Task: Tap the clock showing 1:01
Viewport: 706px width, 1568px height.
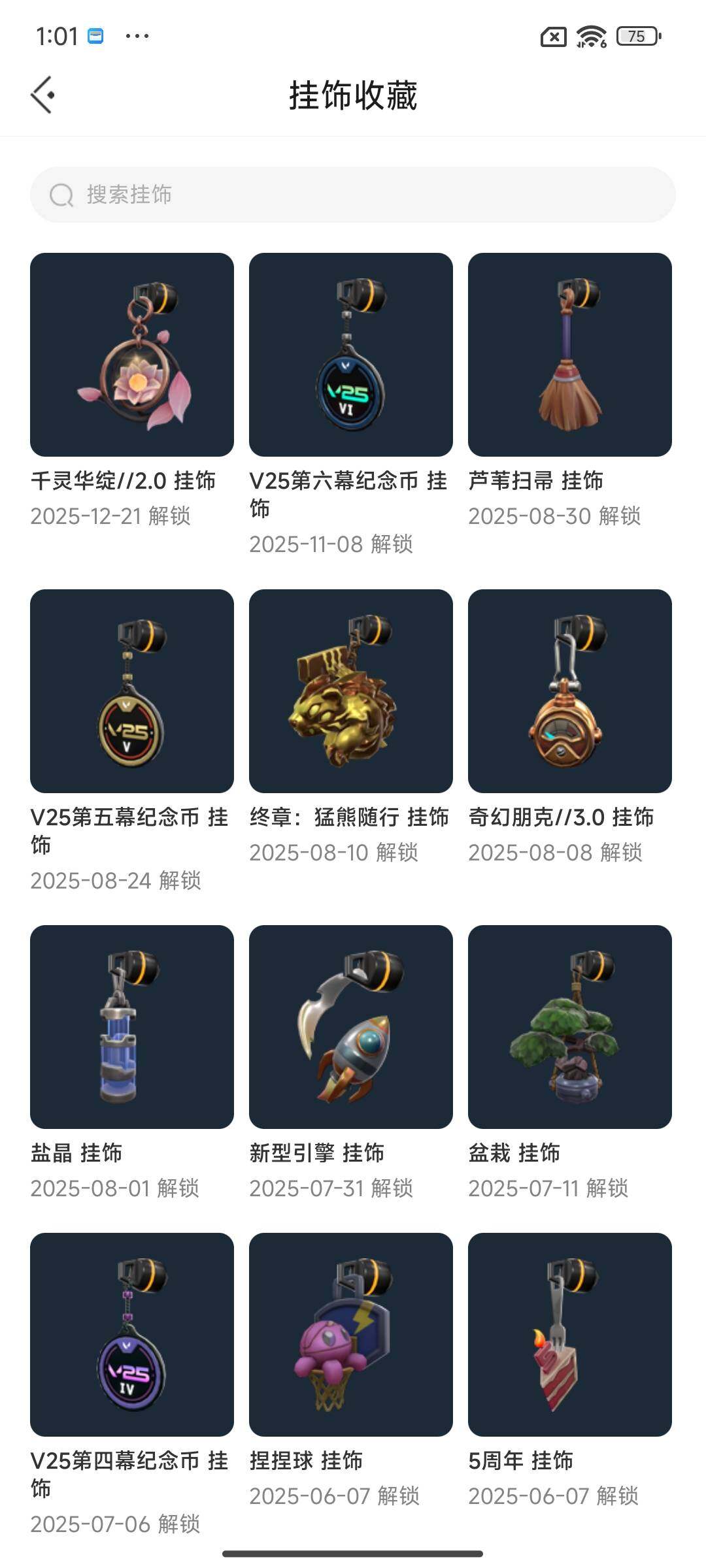Action: click(x=54, y=37)
